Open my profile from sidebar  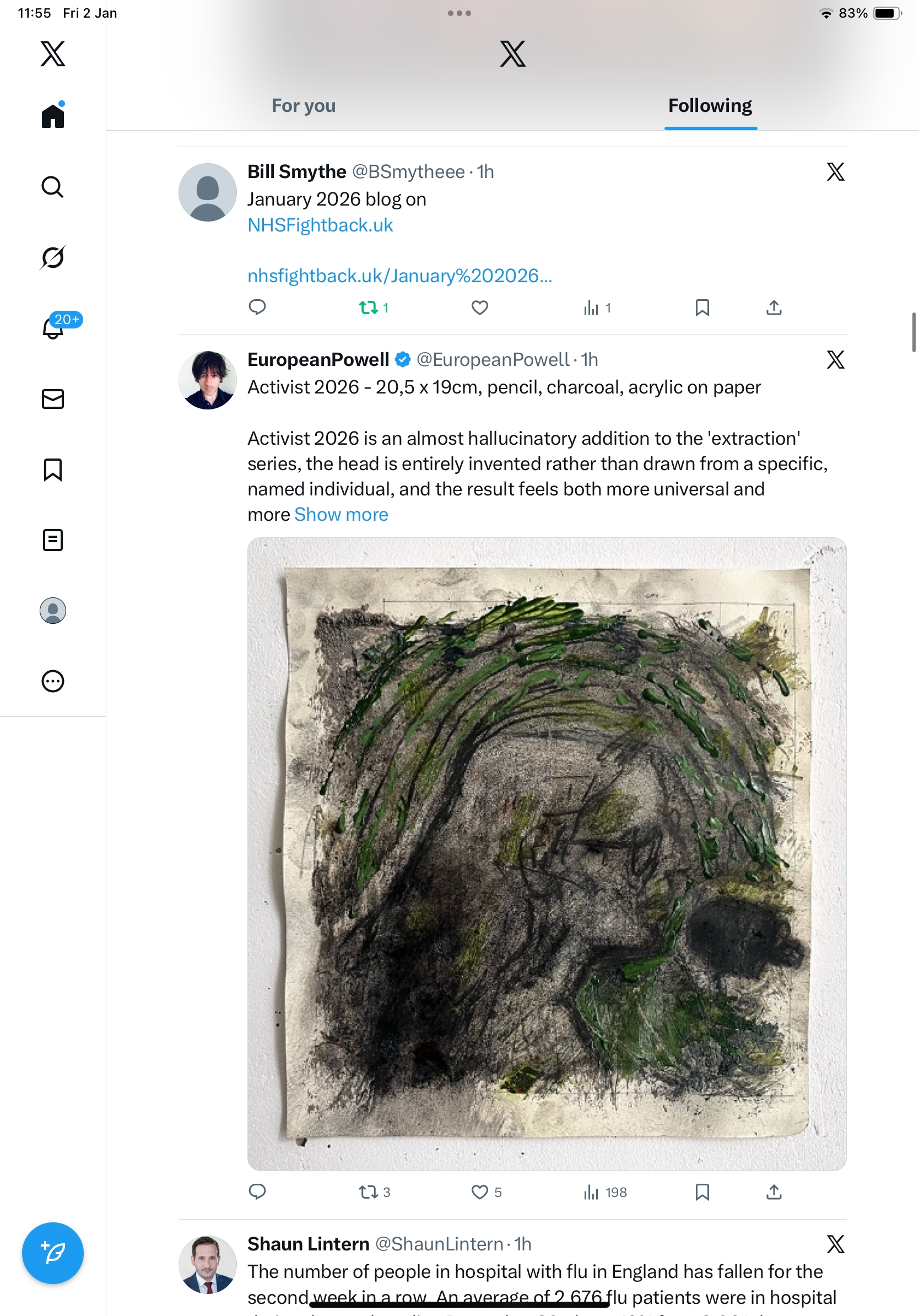click(53, 611)
